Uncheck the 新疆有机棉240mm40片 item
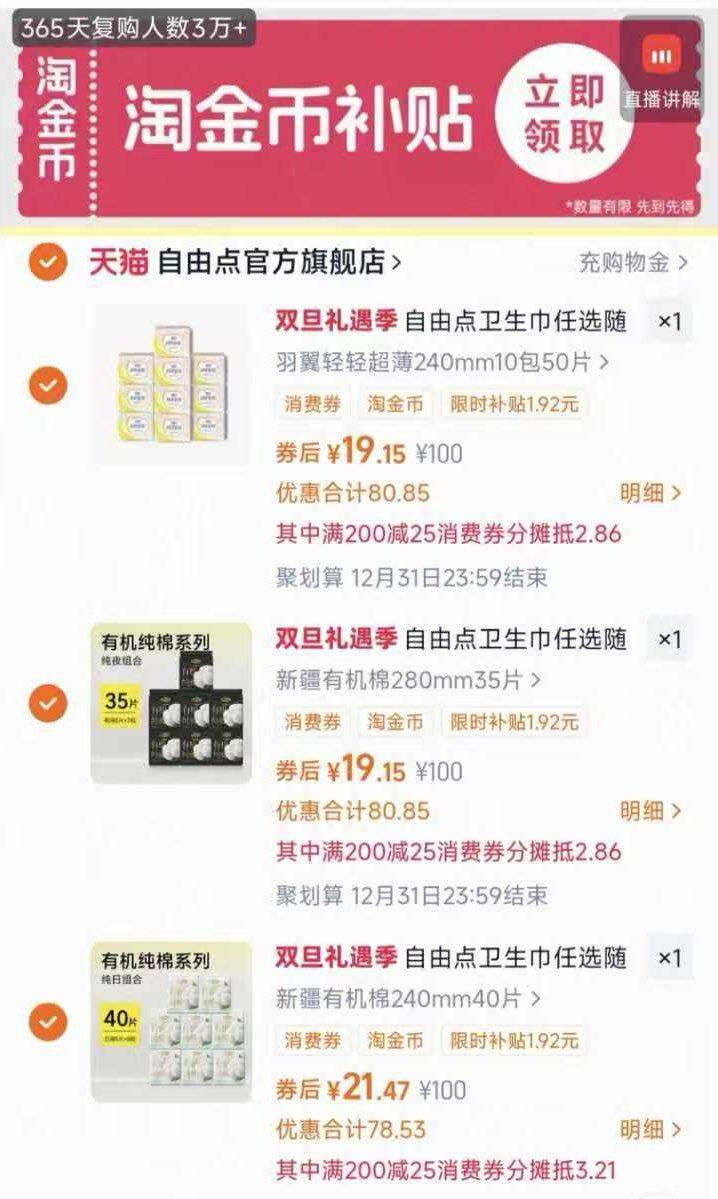This screenshot has height=1199, width=718. 47,1023
